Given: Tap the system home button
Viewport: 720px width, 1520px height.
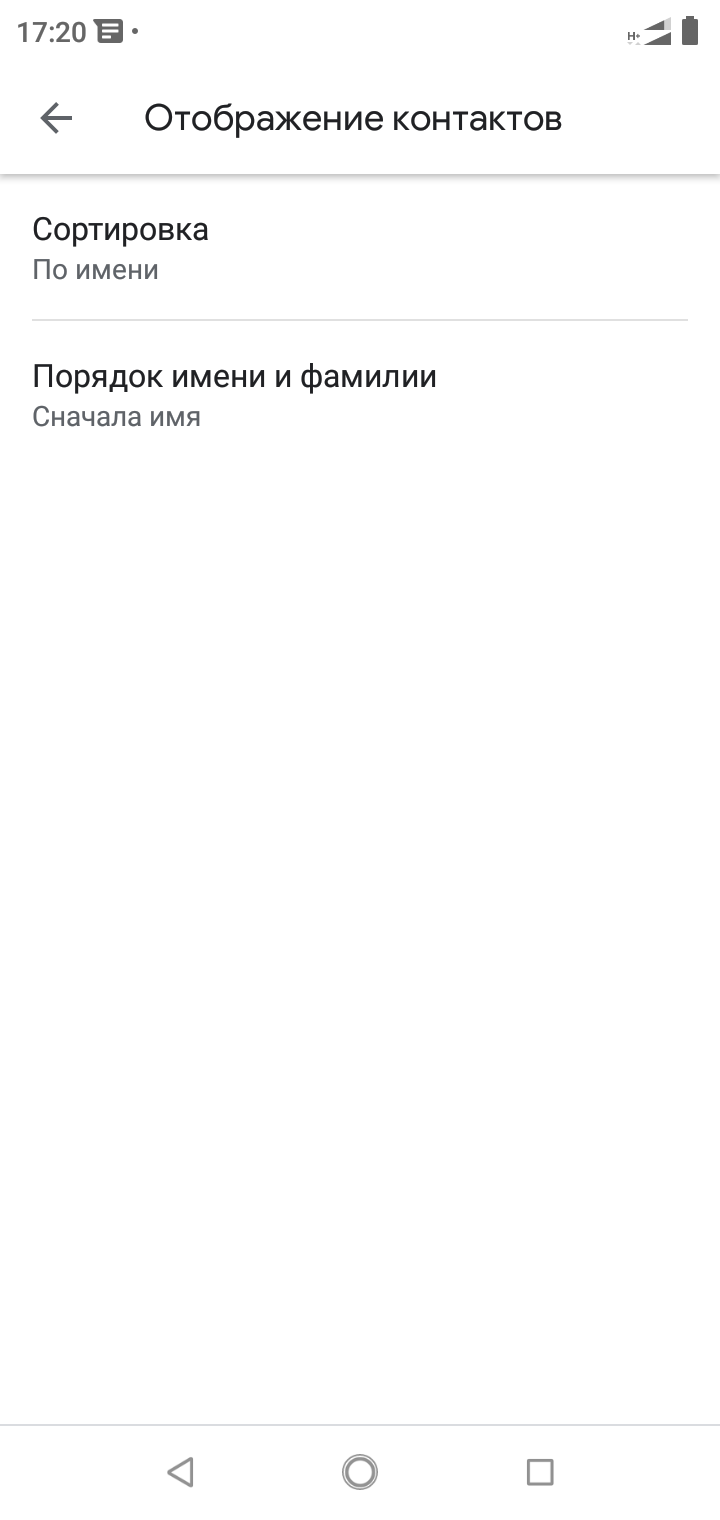Looking at the screenshot, I should click(x=359, y=1471).
